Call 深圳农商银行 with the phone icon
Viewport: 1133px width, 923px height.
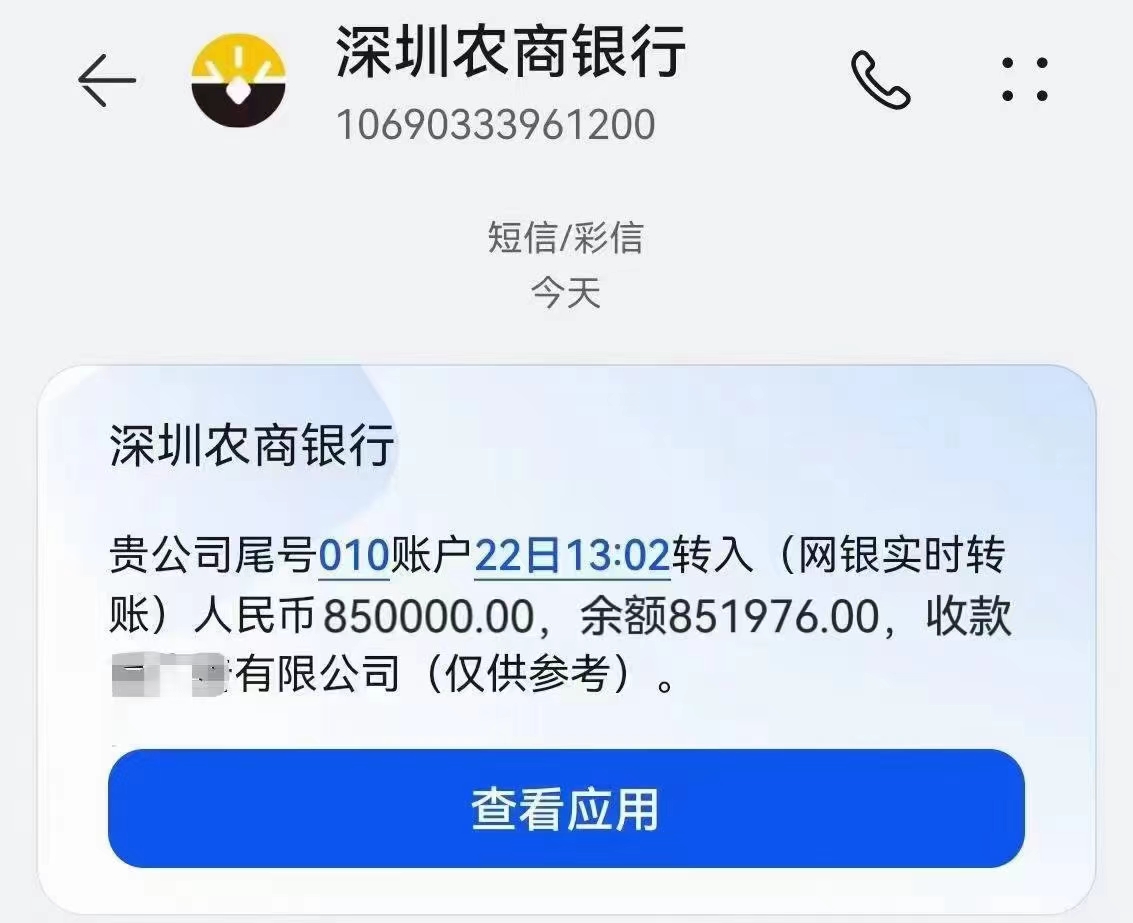click(x=880, y=80)
